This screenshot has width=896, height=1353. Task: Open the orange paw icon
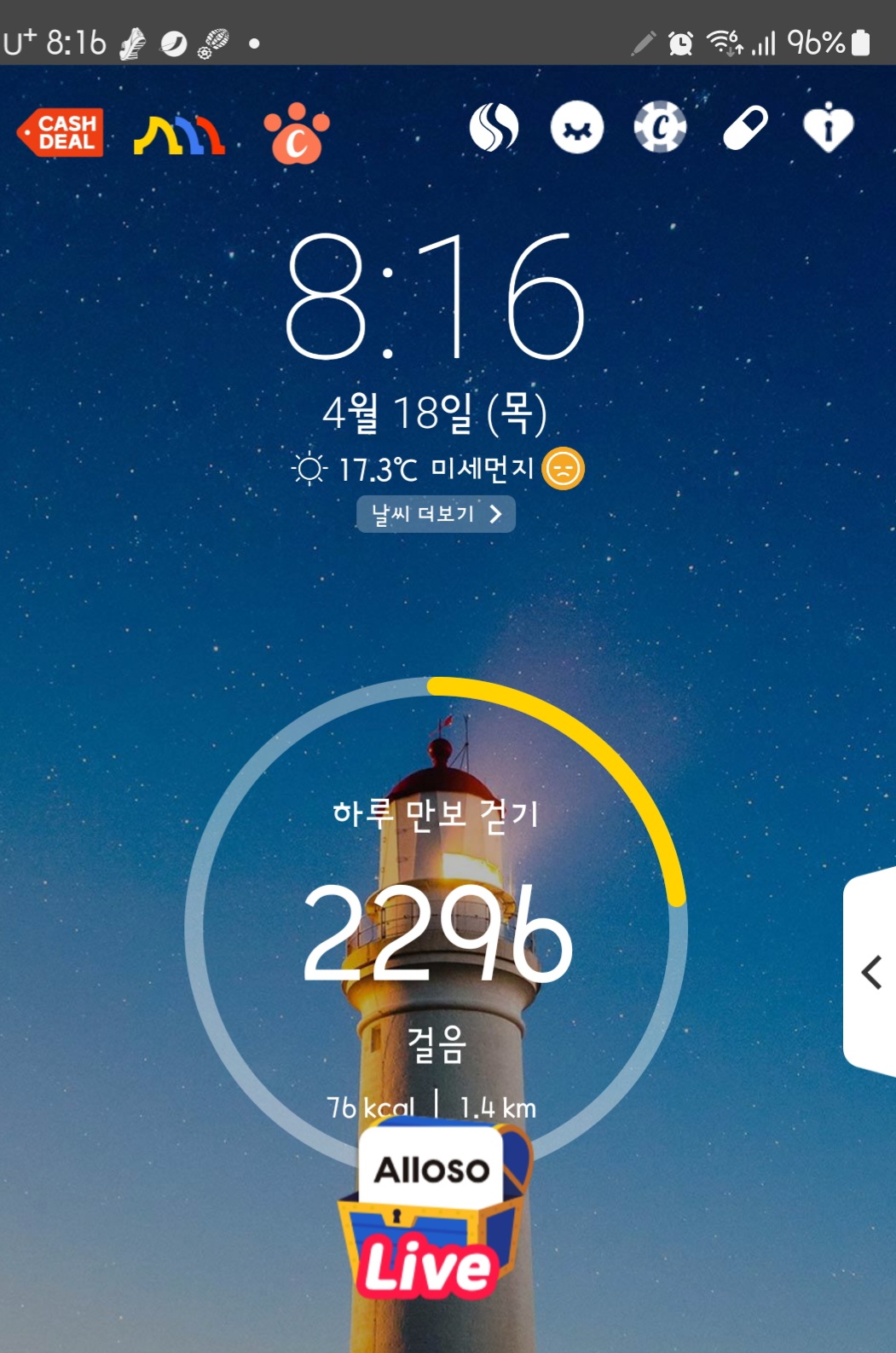click(296, 133)
